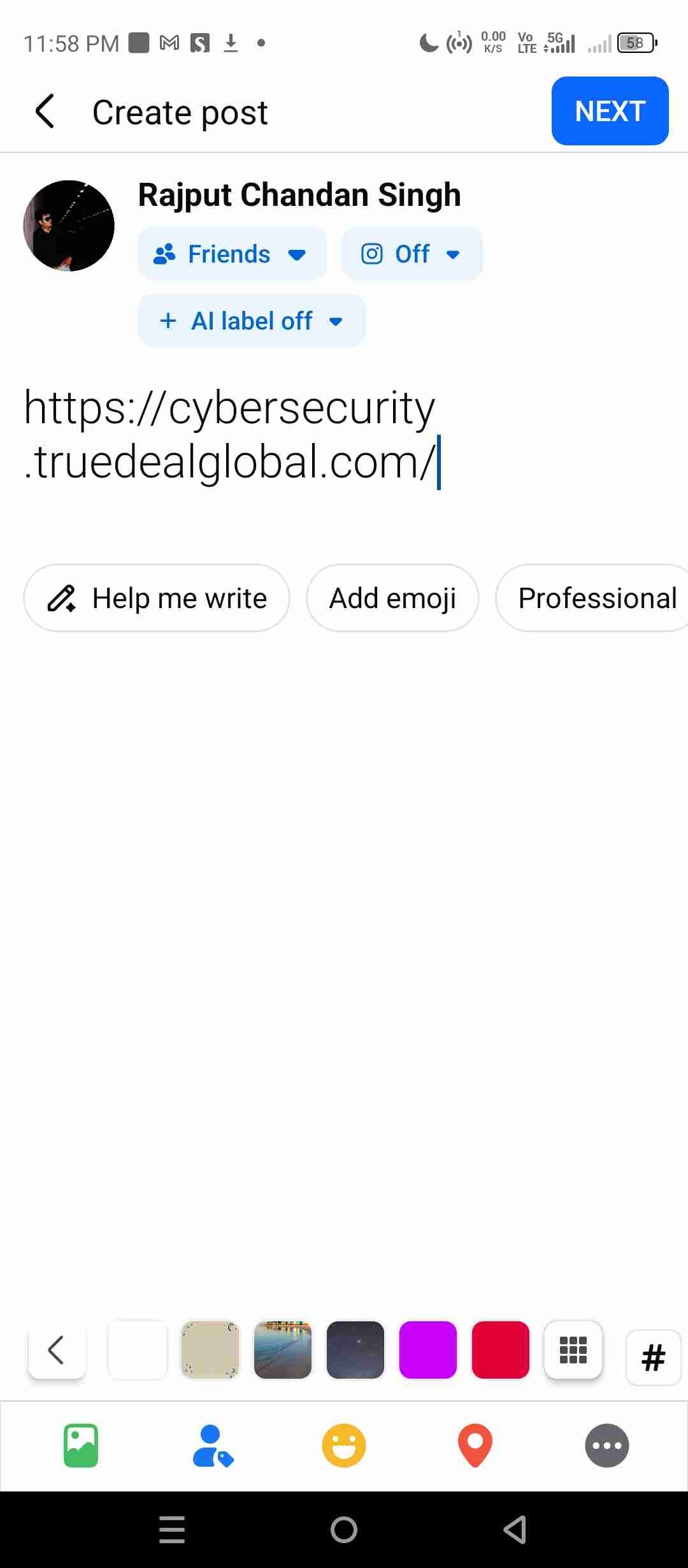Image resolution: width=688 pixels, height=1568 pixels.
Task: Select the beach sunset background
Action: [x=283, y=1350]
